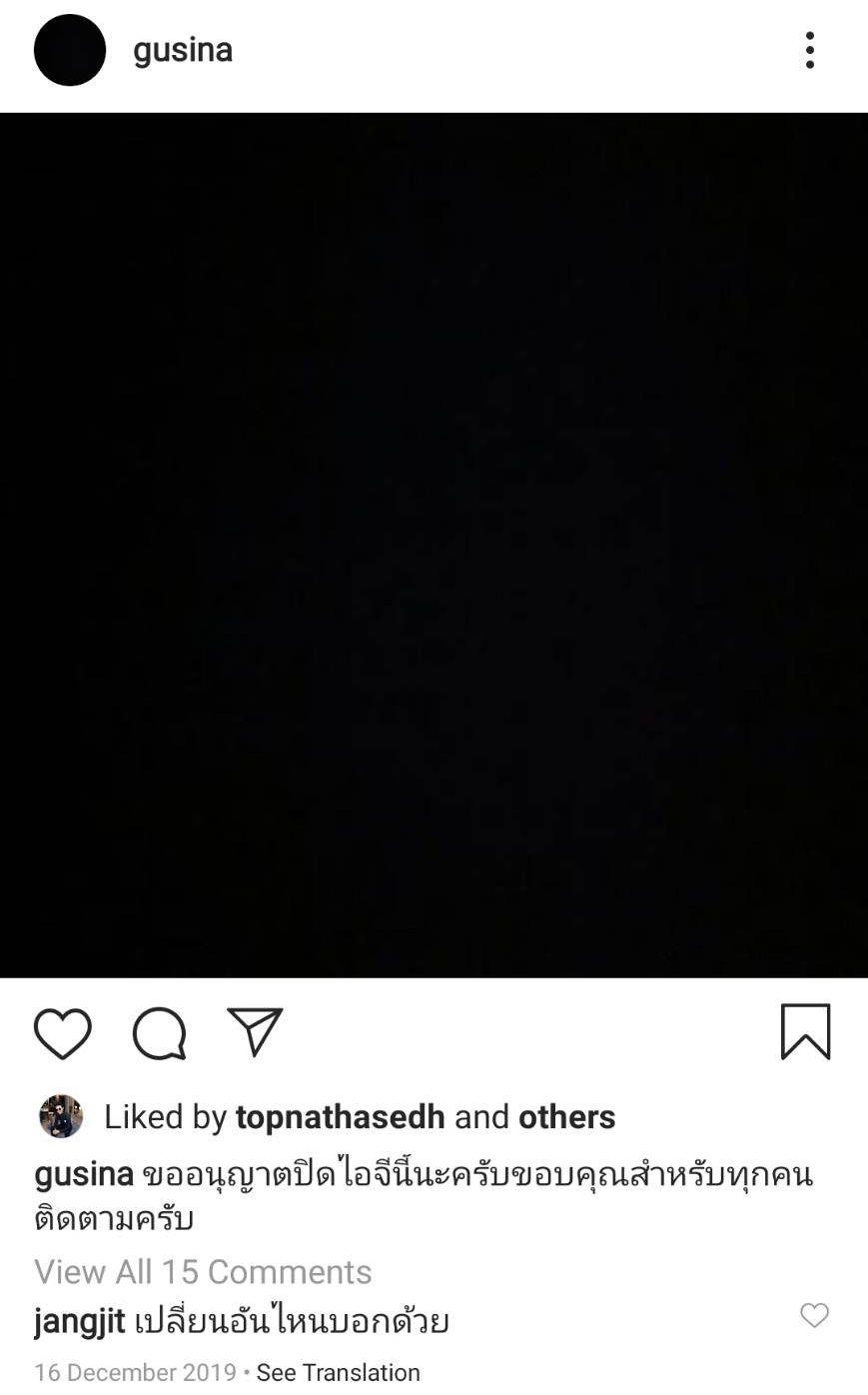The image size is (868, 1395).
Task: Share the post via paper plane icon
Action: pos(256,1031)
